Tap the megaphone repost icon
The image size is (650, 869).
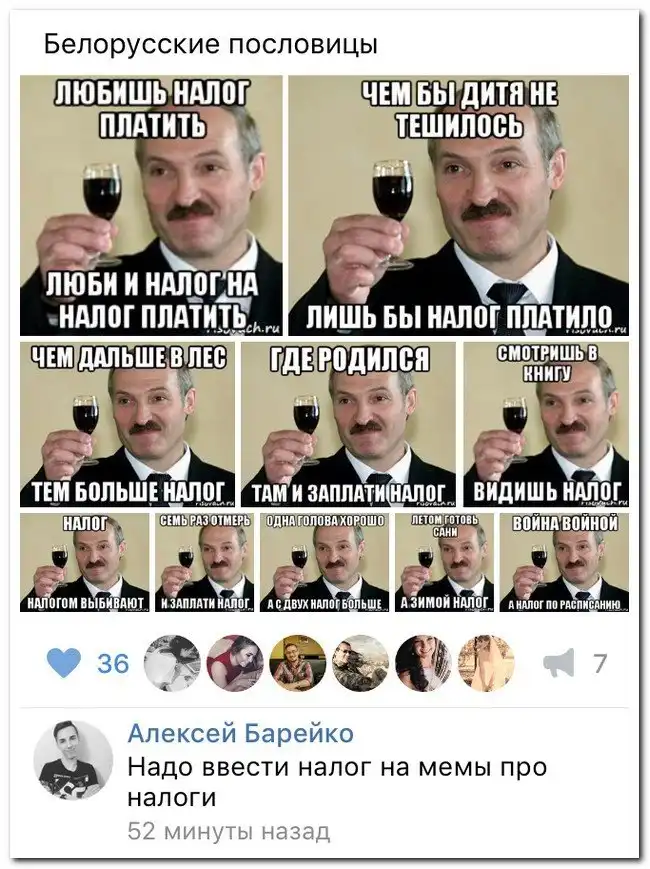[559, 662]
